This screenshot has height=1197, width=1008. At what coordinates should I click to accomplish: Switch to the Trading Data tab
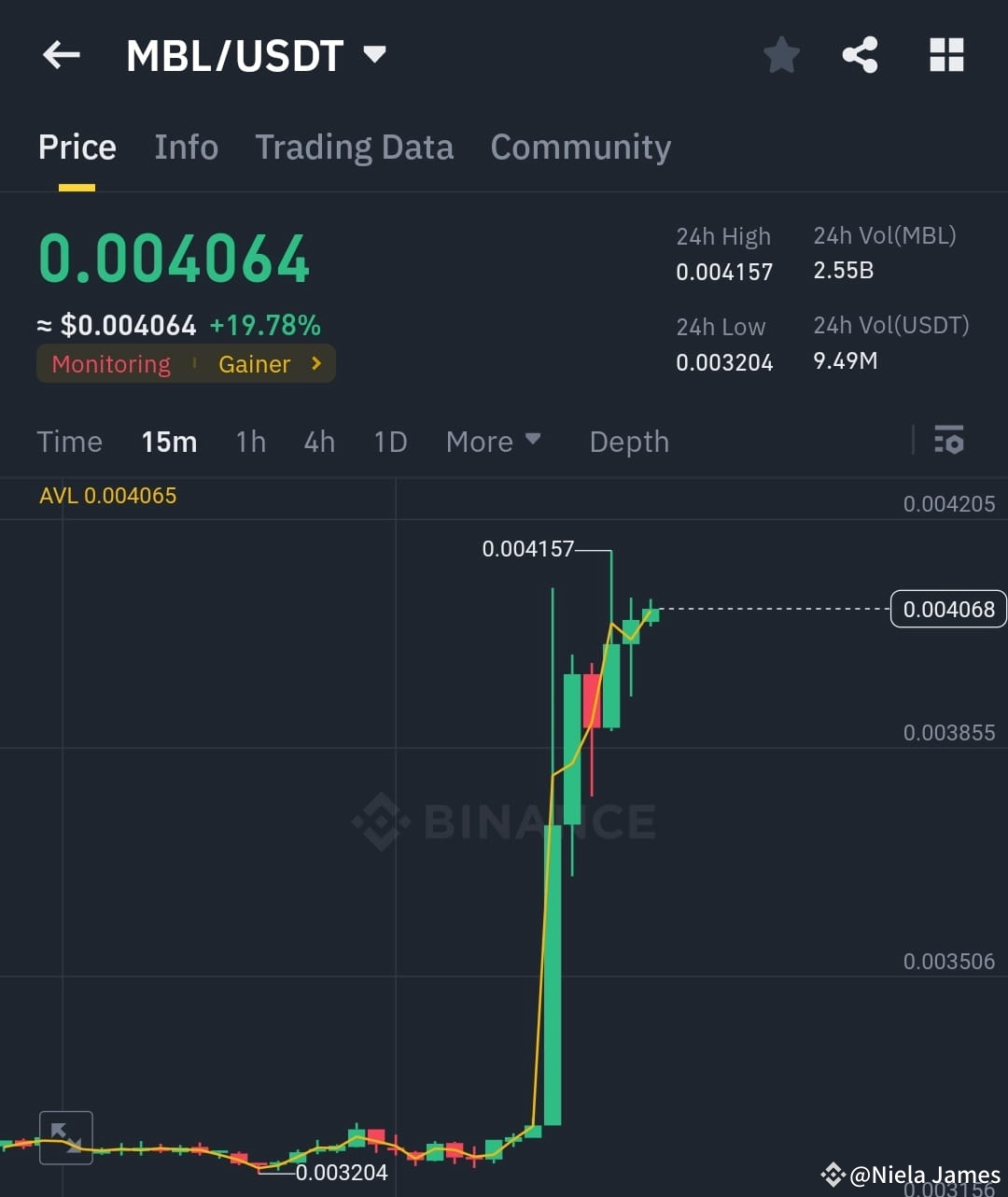point(354,147)
